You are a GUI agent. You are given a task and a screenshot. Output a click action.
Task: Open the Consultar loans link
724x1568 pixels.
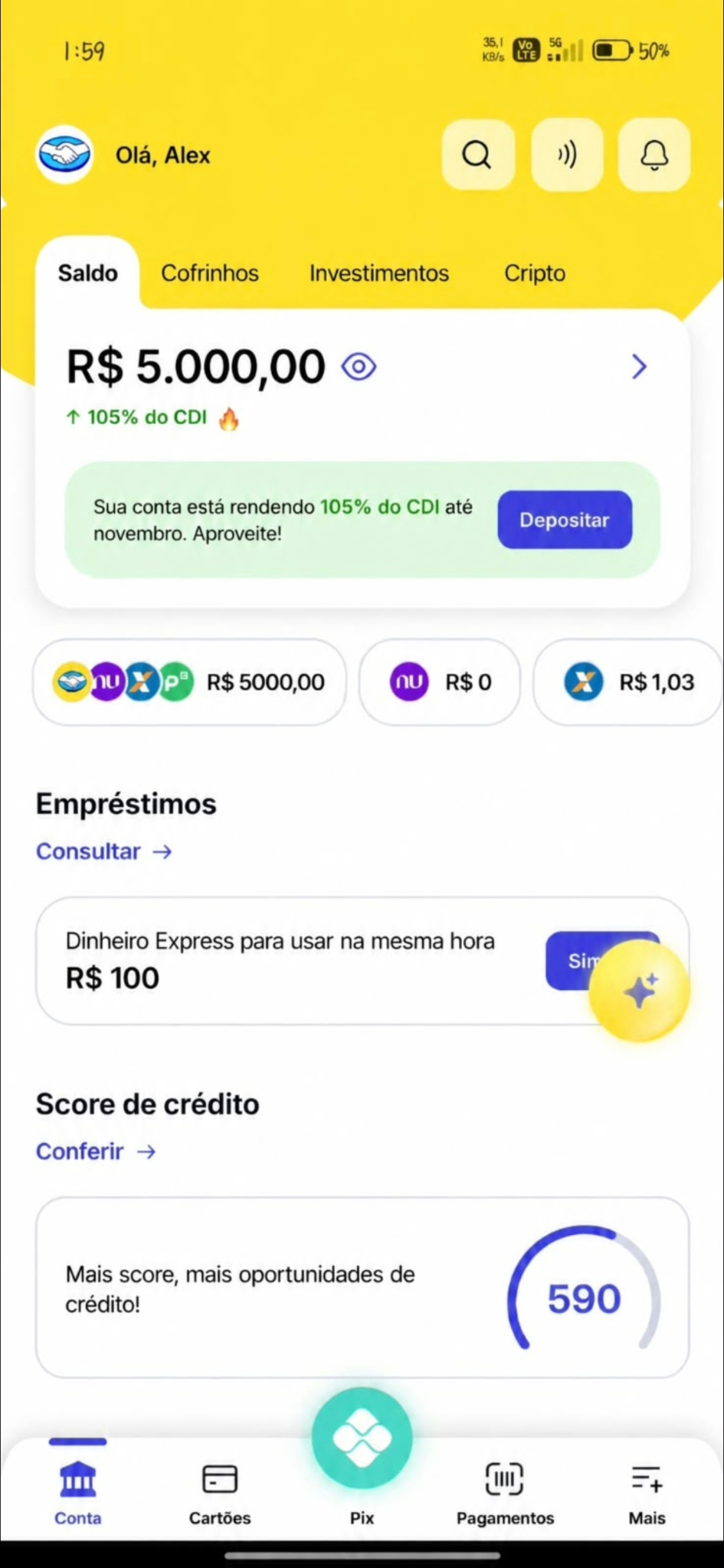pos(104,851)
